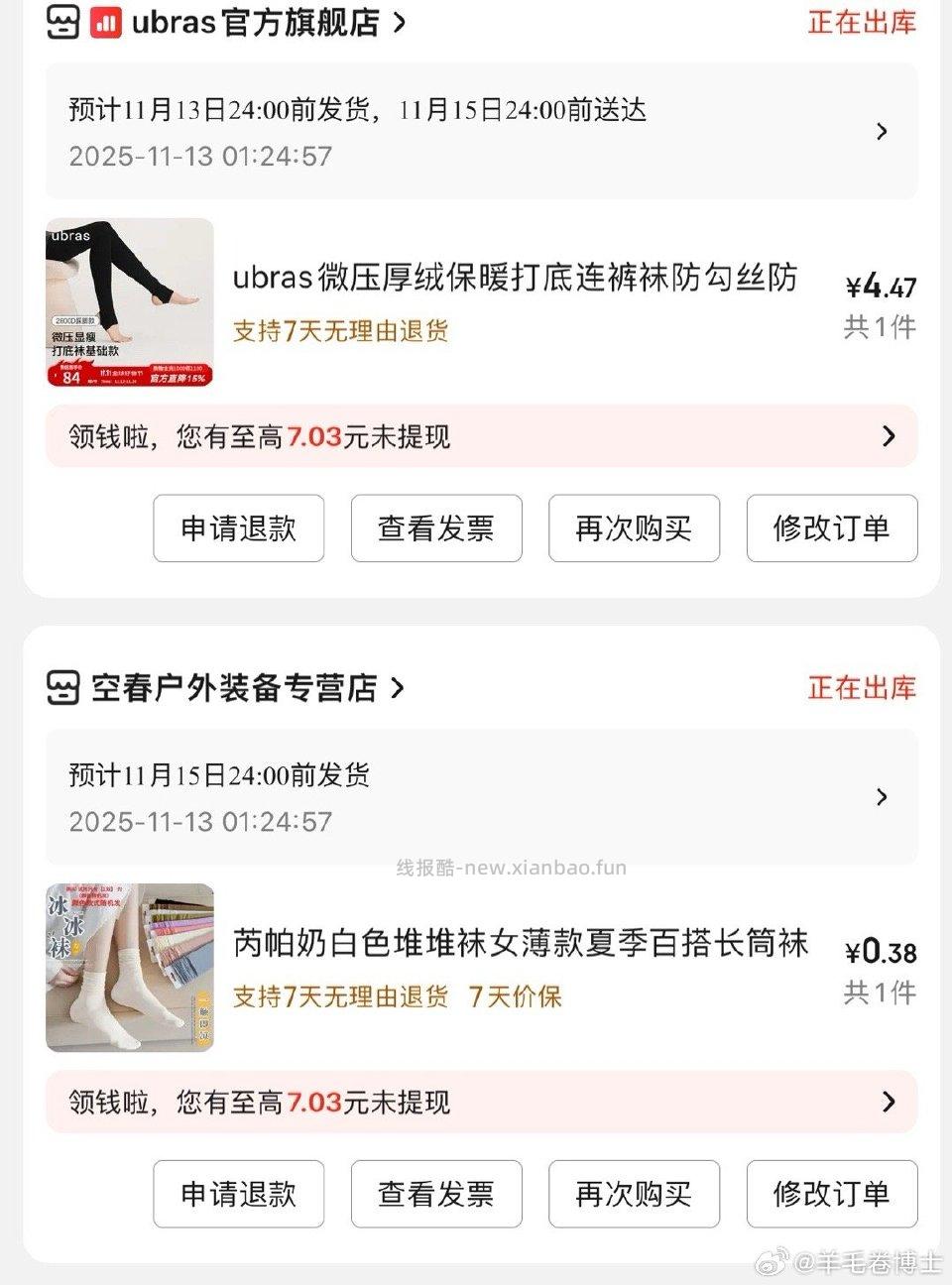Click the 正在出库 status on the first order
The image size is (952, 1285).
[861, 22]
